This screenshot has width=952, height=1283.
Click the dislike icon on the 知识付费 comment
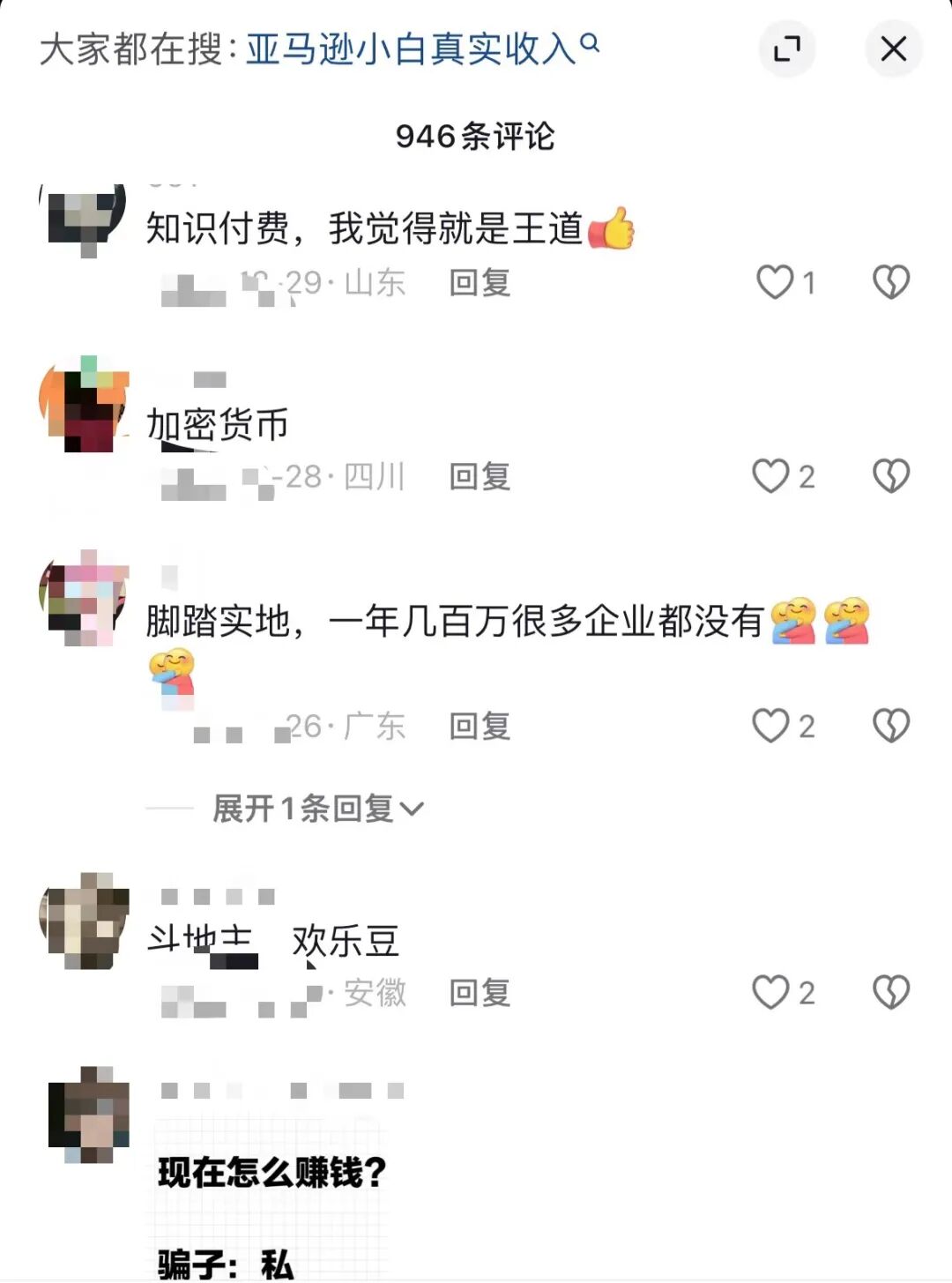pyautogui.click(x=893, y=282)
